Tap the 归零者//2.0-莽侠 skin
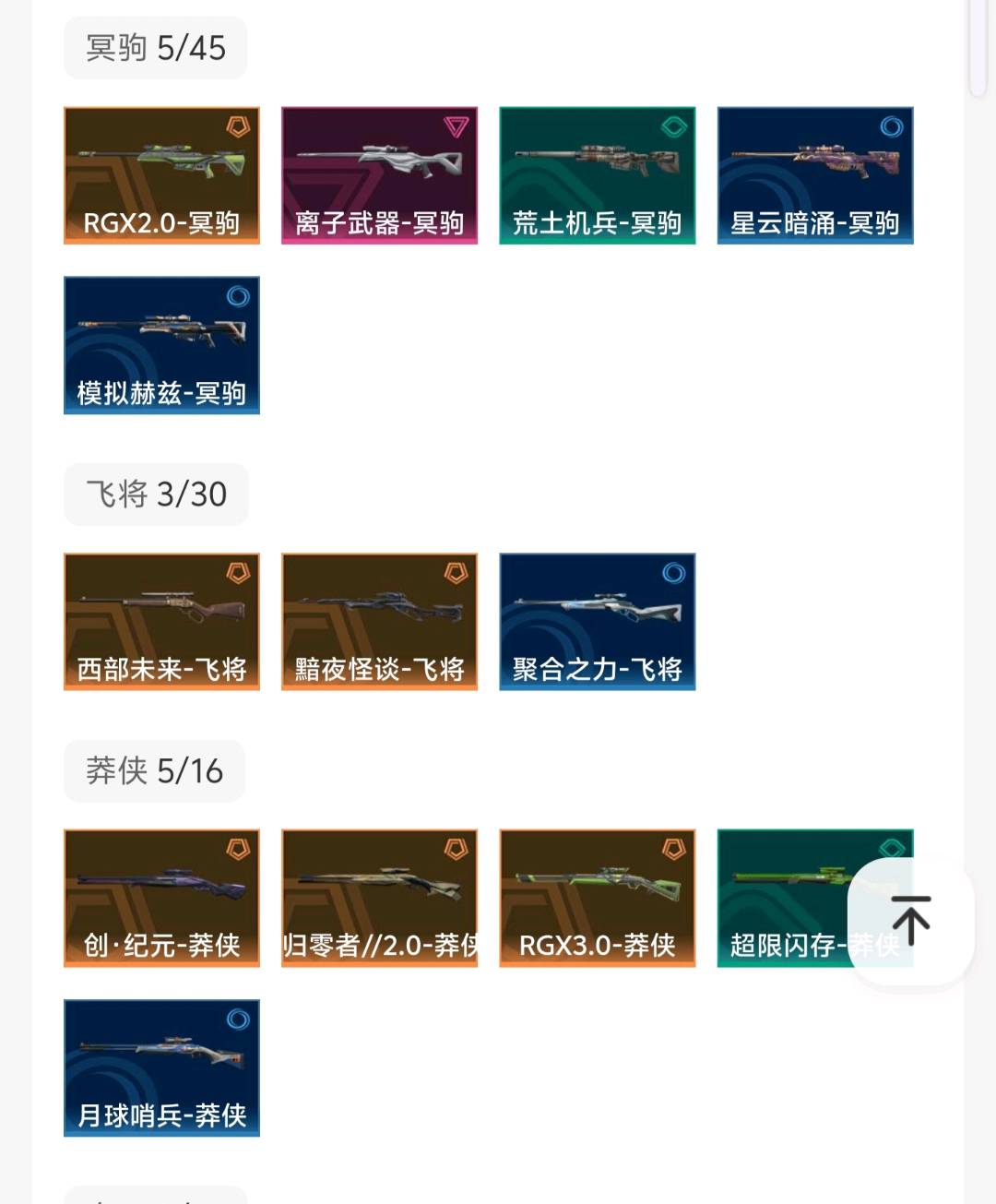 coord(379,898)
